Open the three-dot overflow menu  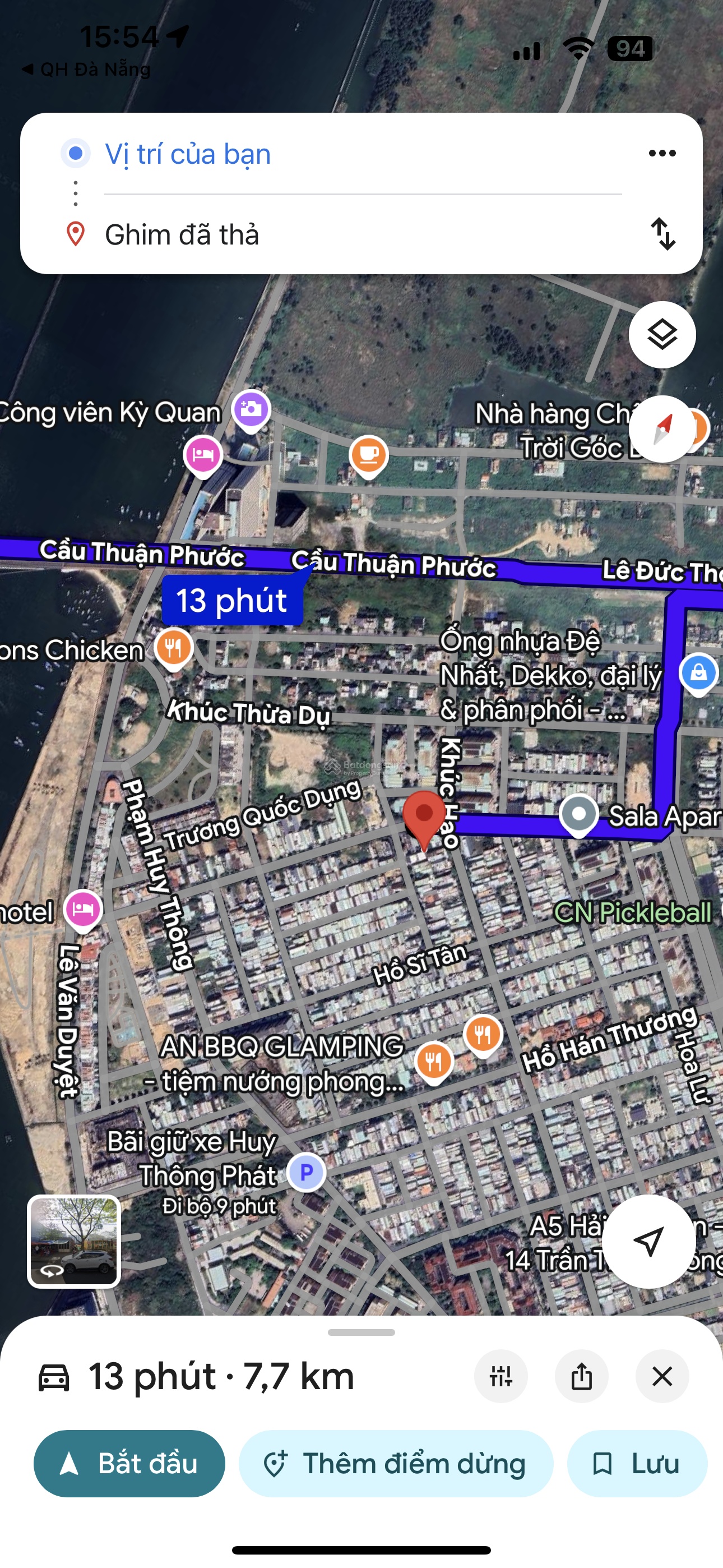pyautogui.click(x=662, y=154)
